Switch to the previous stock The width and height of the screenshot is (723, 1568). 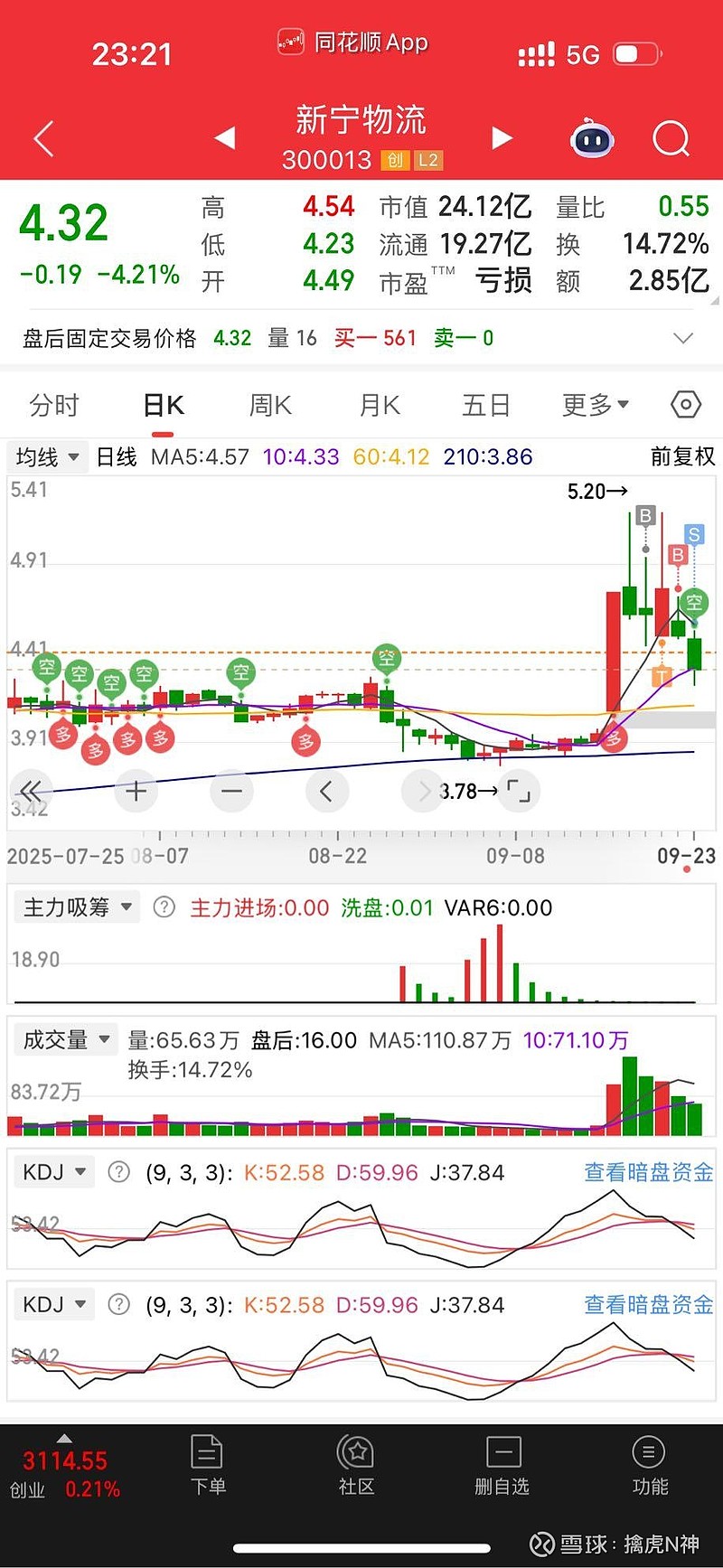[225, 138]
